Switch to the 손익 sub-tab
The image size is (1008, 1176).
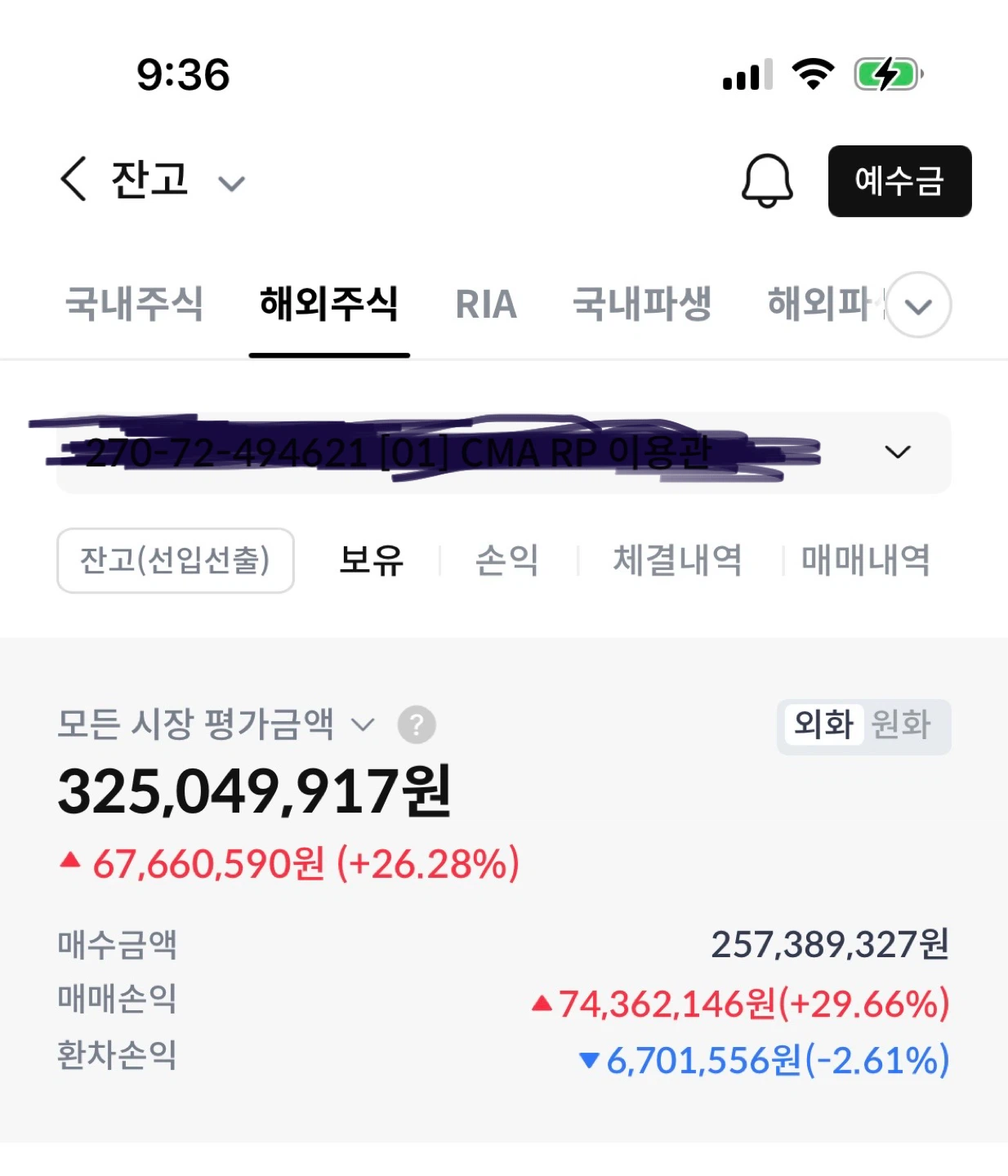click(x=507, y=560)
